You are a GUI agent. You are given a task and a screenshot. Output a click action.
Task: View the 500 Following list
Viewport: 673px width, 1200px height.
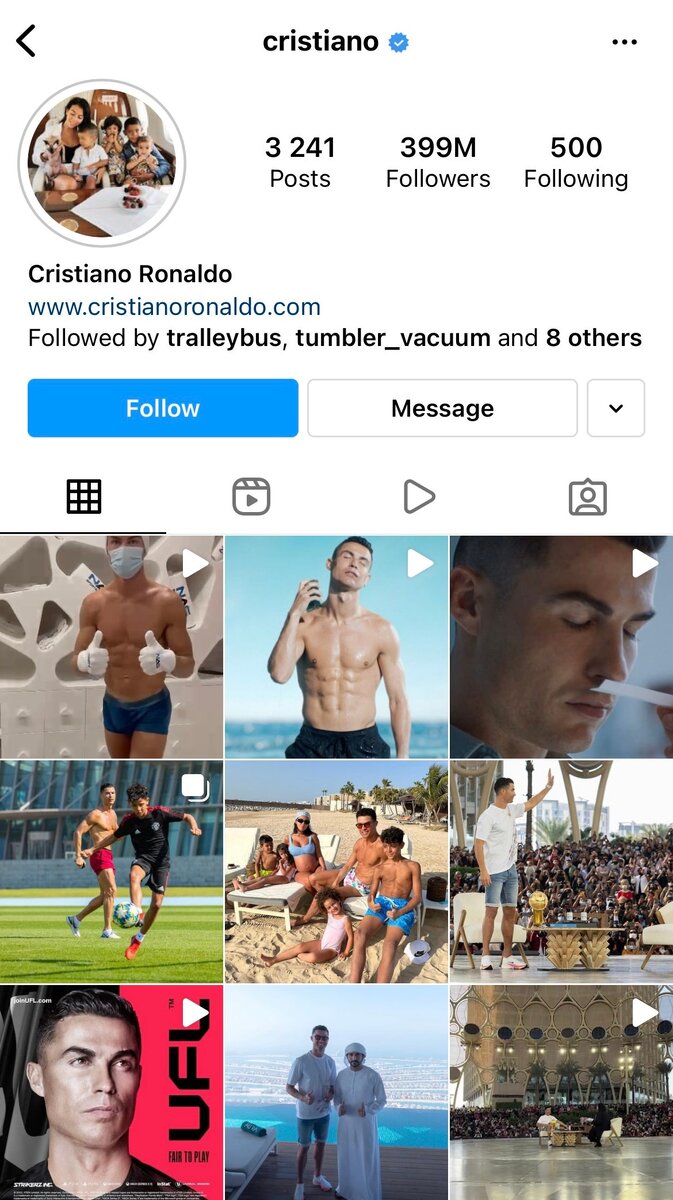coord(576,162)
